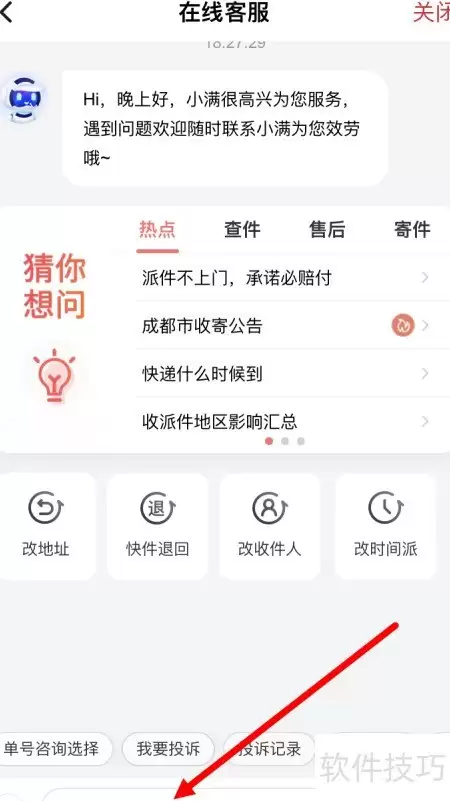Select 改时间派 option
The height and width of the screenshot is (801, 450).
(386, 526)
